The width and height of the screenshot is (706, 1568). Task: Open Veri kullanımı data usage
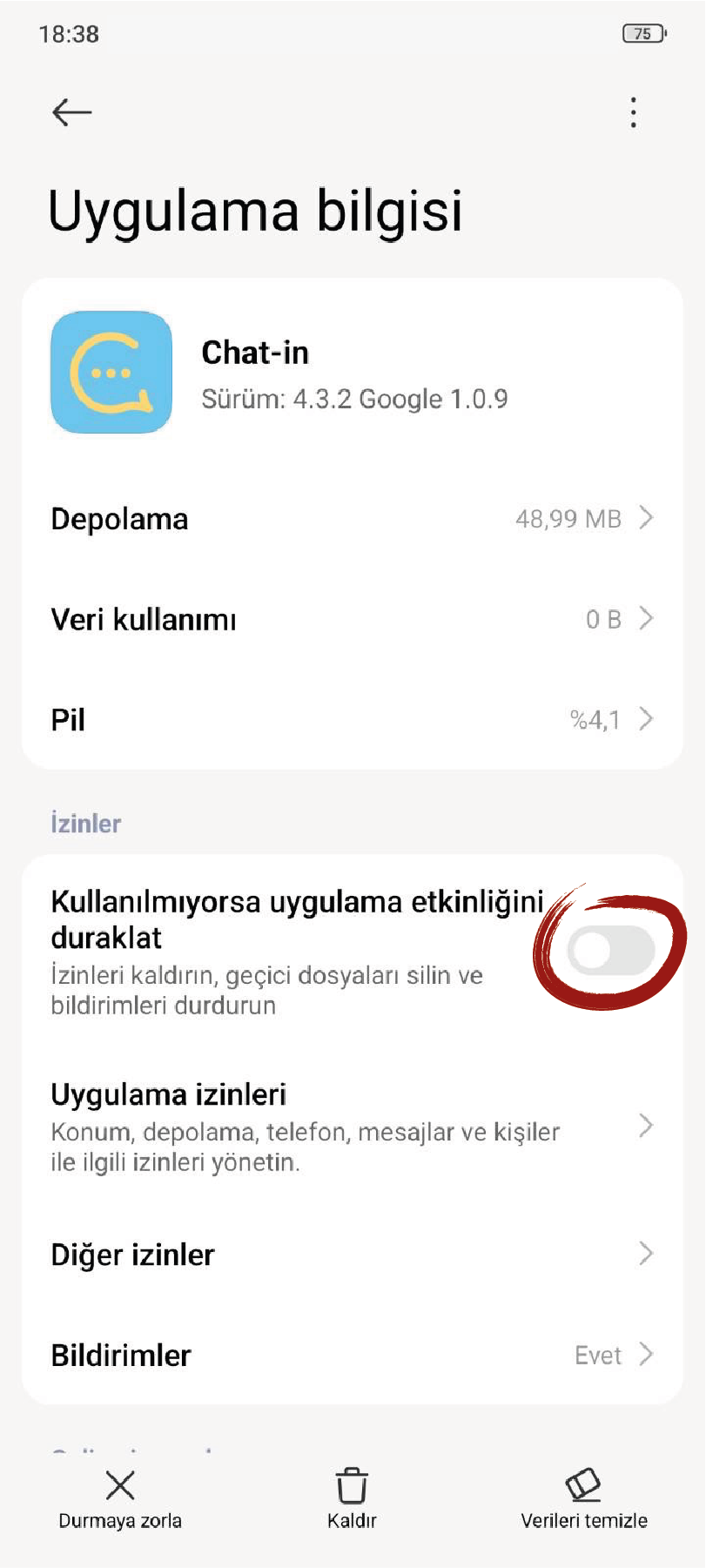352,619
